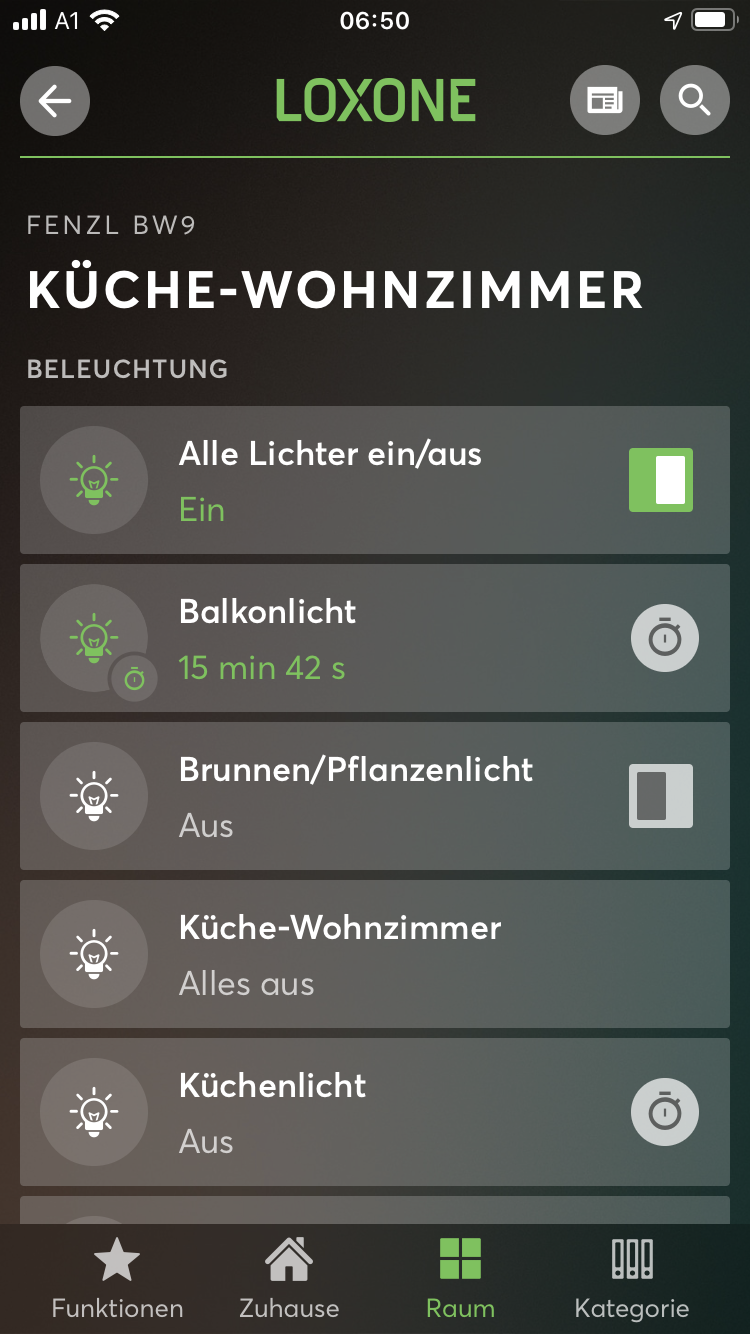Open the Brunnen/Pflanzenlicht row details
The height and width of the screenshot is (1334, 750).
pyautogui.click(x=350, y=796)
